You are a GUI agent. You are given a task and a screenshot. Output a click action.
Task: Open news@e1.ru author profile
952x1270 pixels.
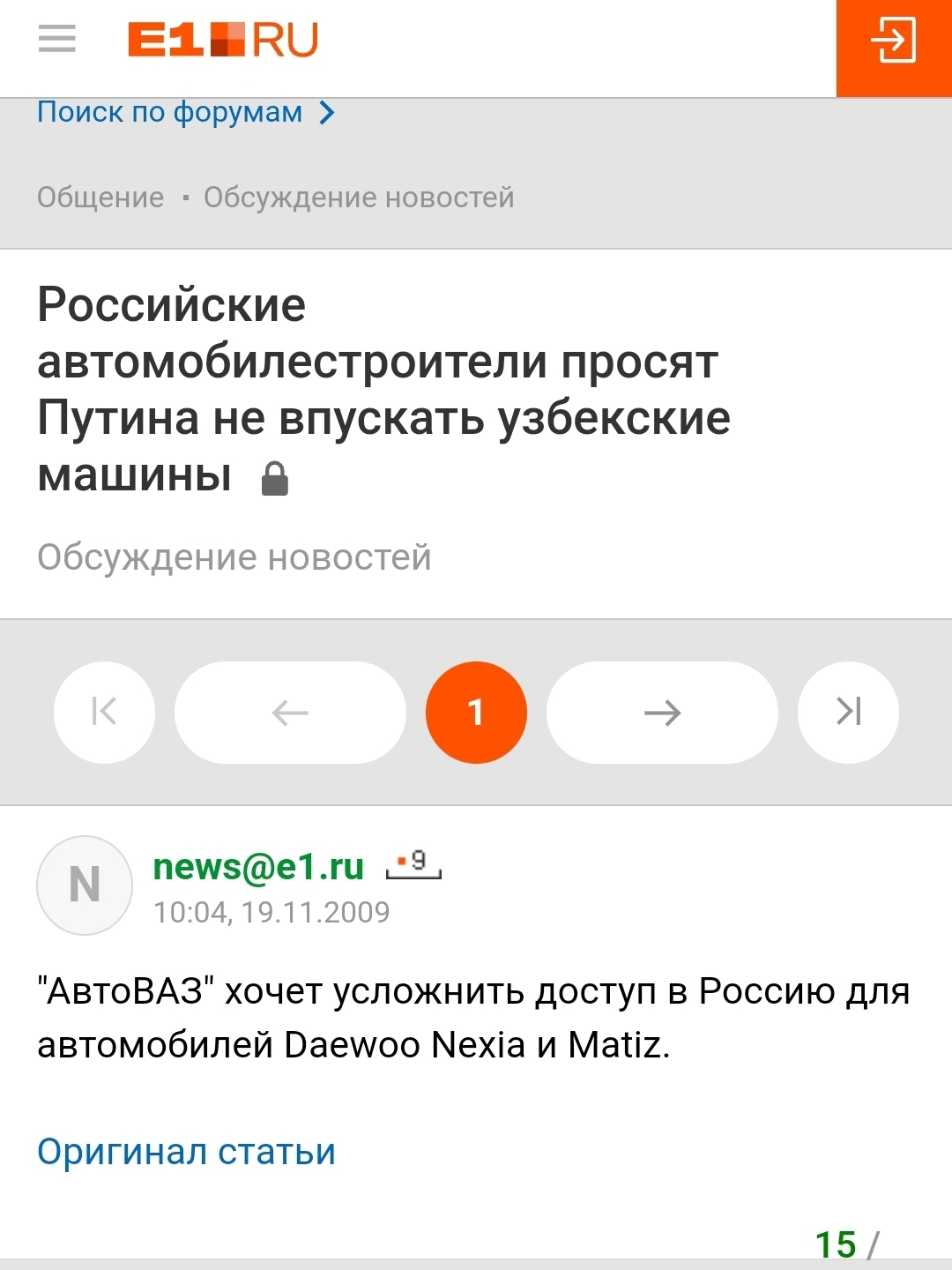[258, 867]
